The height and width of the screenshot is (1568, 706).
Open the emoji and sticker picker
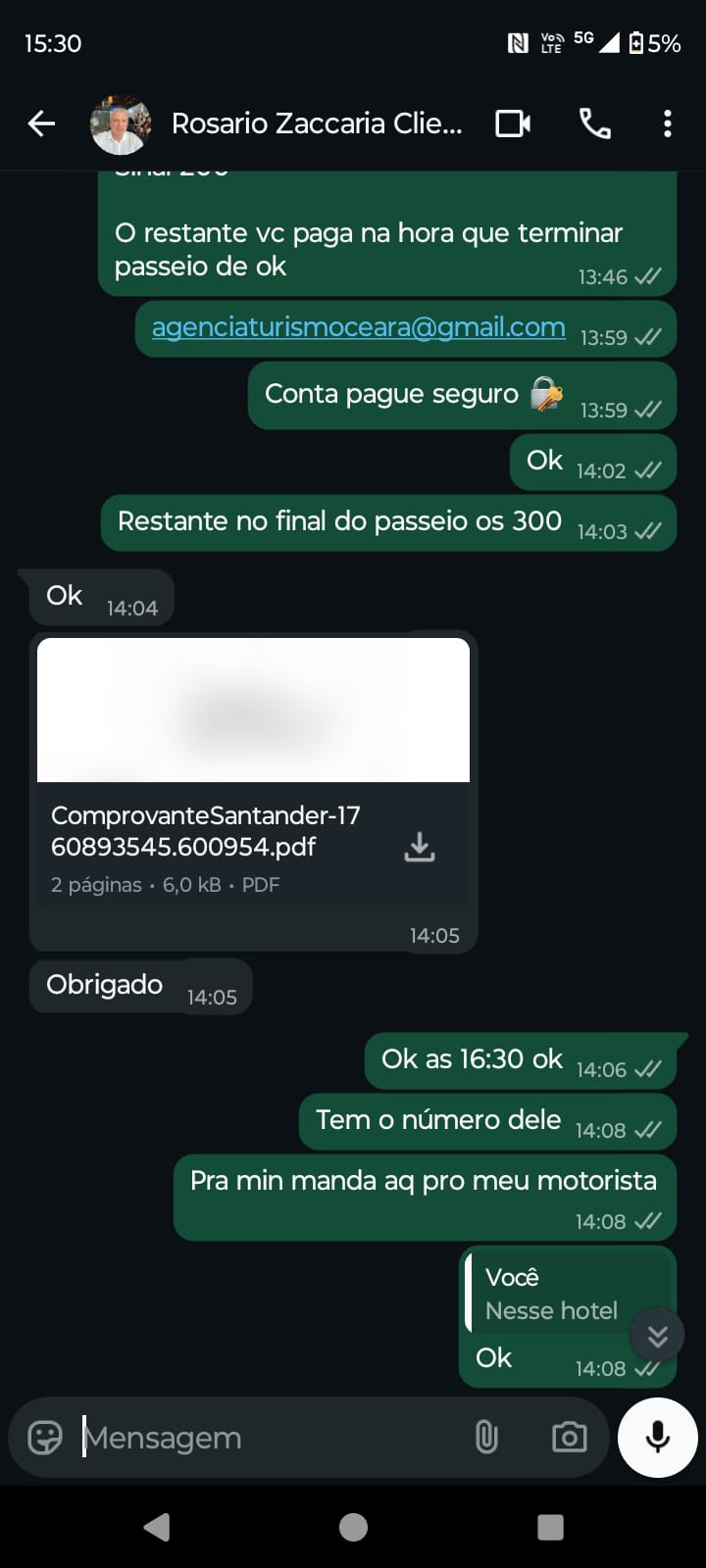(45, 1438)
